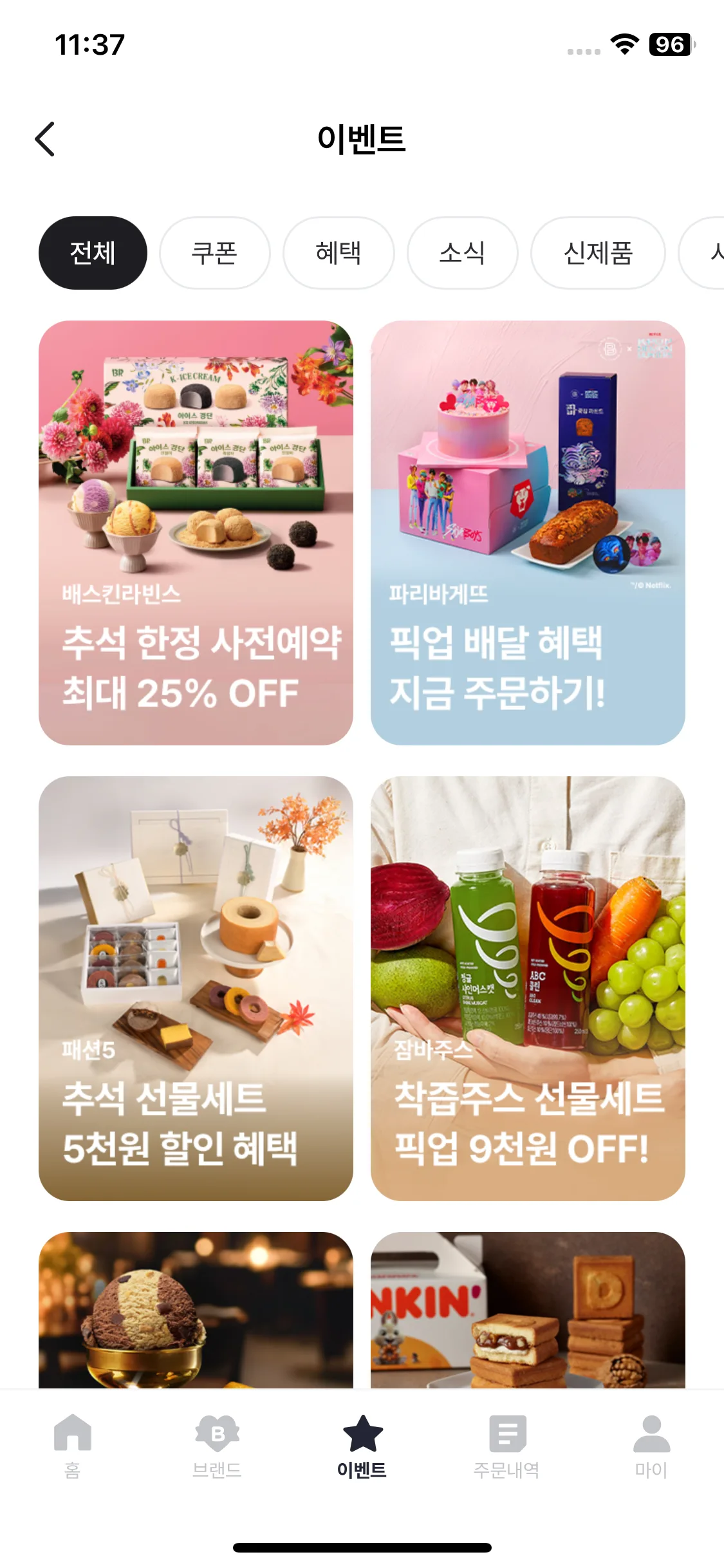Screen dimensions: 724x1568
Task: Tap the 이벤트 tab in bottom bar
Action: click(362, 1445)
